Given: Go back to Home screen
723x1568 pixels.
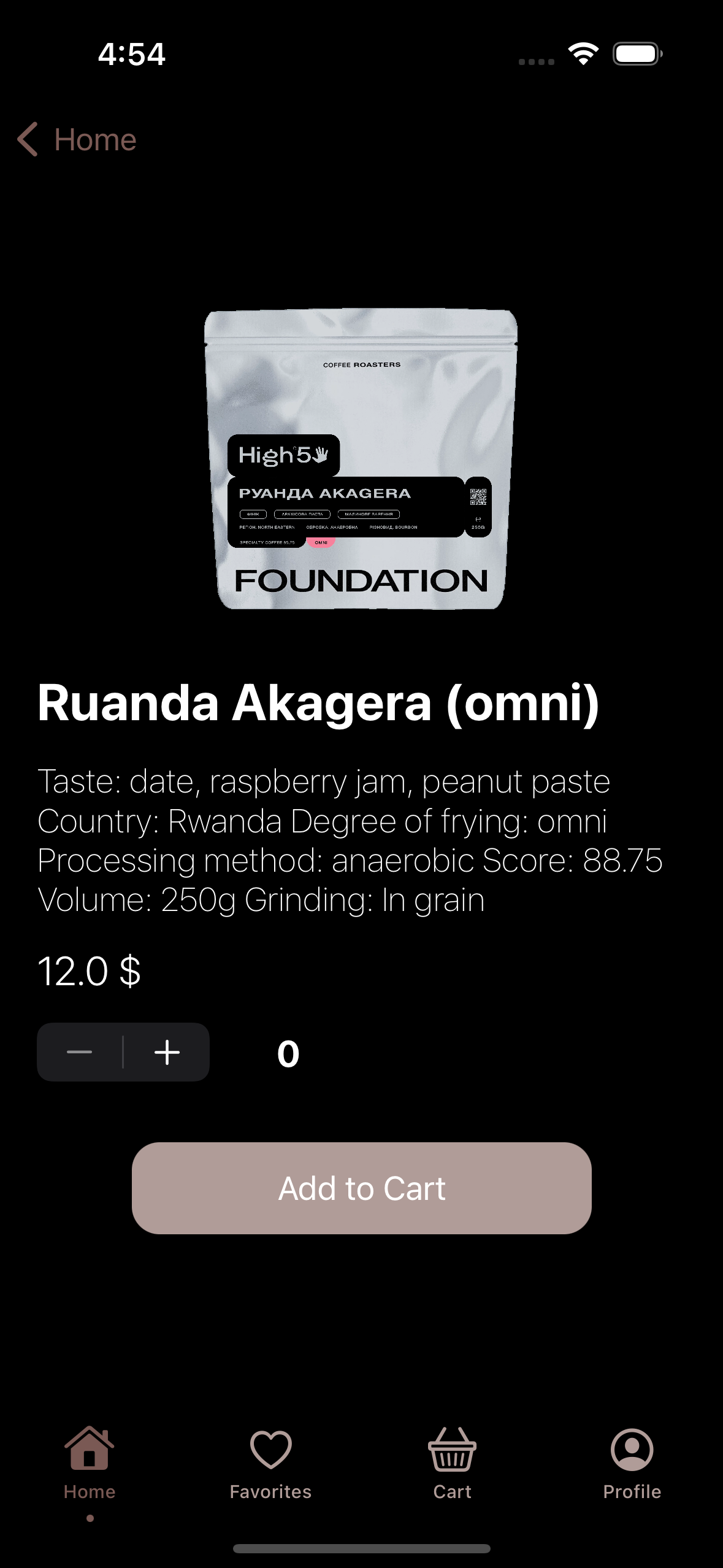Looking at the screenshot, I should click(x=77, y=139).
